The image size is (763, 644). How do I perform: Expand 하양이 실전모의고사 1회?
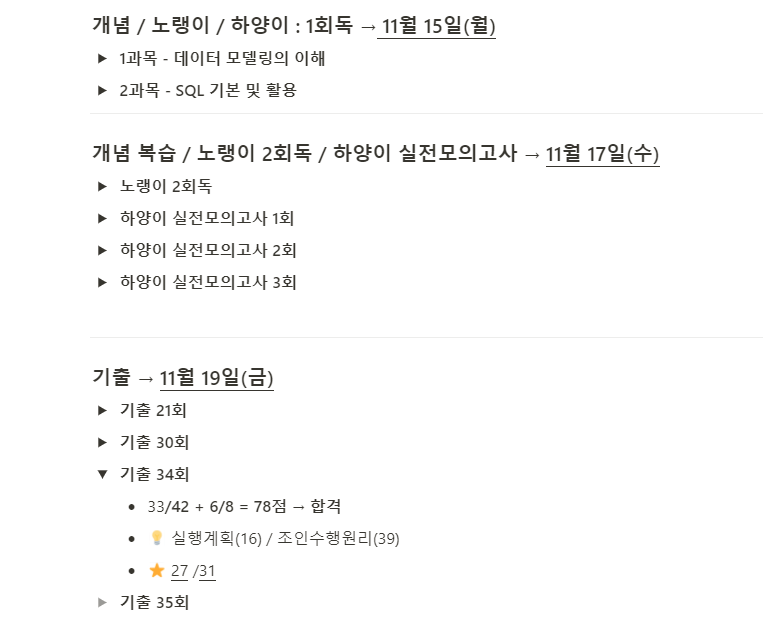click(x=102, y=218)
